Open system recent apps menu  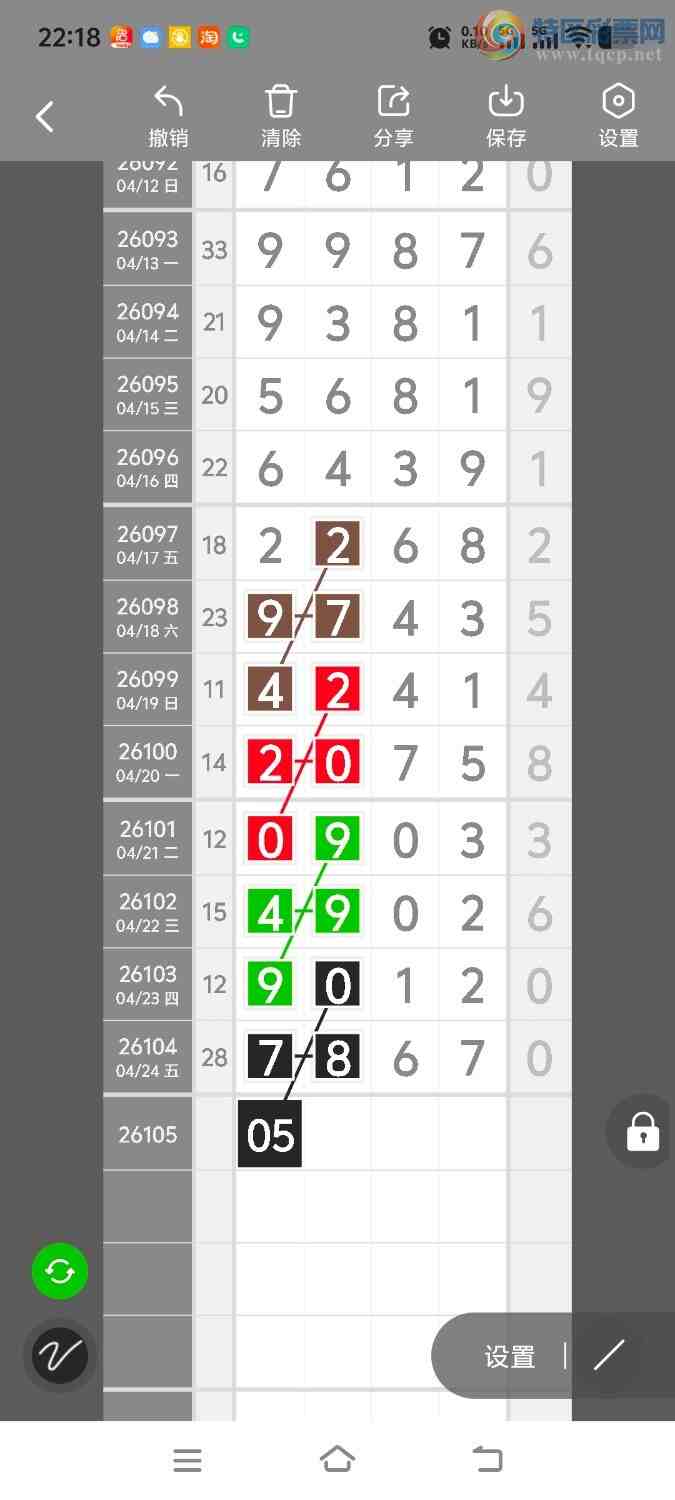tap(187, 1460)
